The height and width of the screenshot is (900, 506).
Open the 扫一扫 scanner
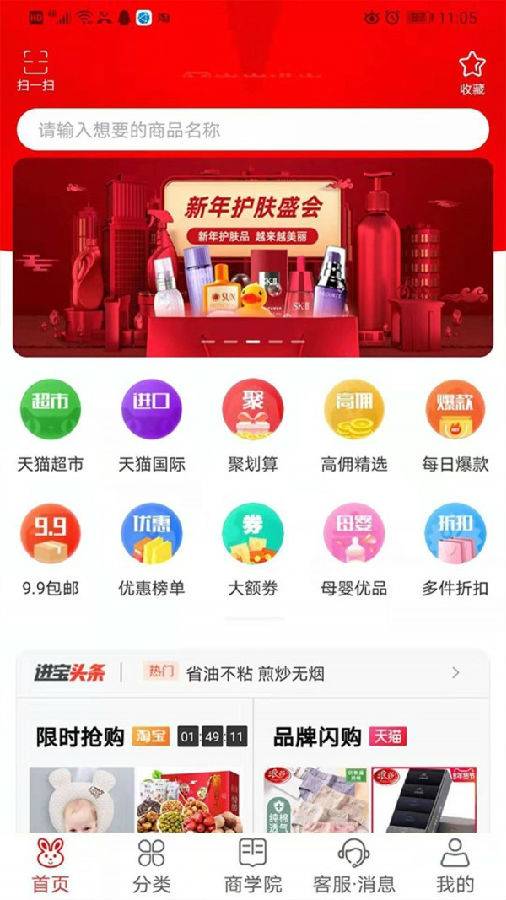coord(36,70)
